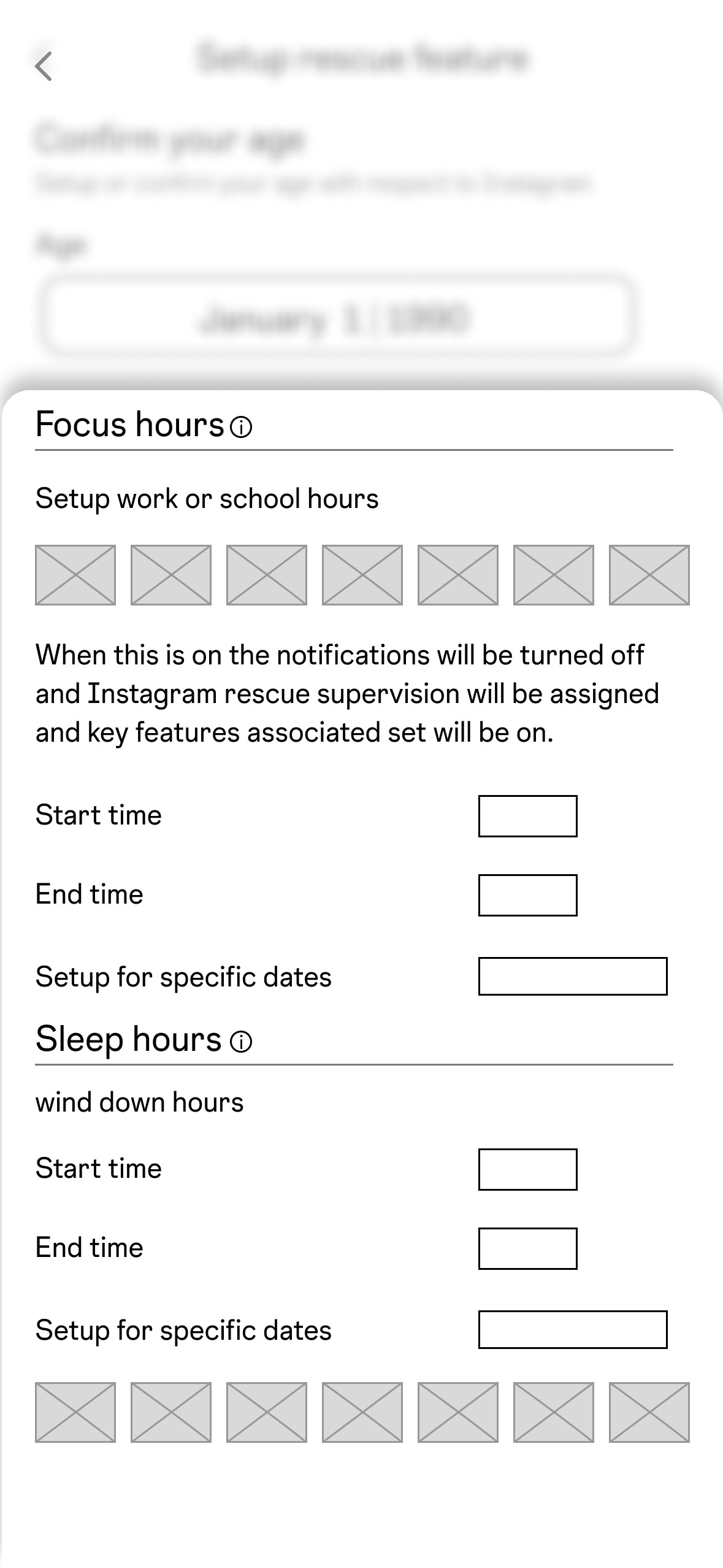Image resolution: width=723 pixels, height=1568 pixels.
Task: Select the last day box under work hours
Action: coord(649,575)
